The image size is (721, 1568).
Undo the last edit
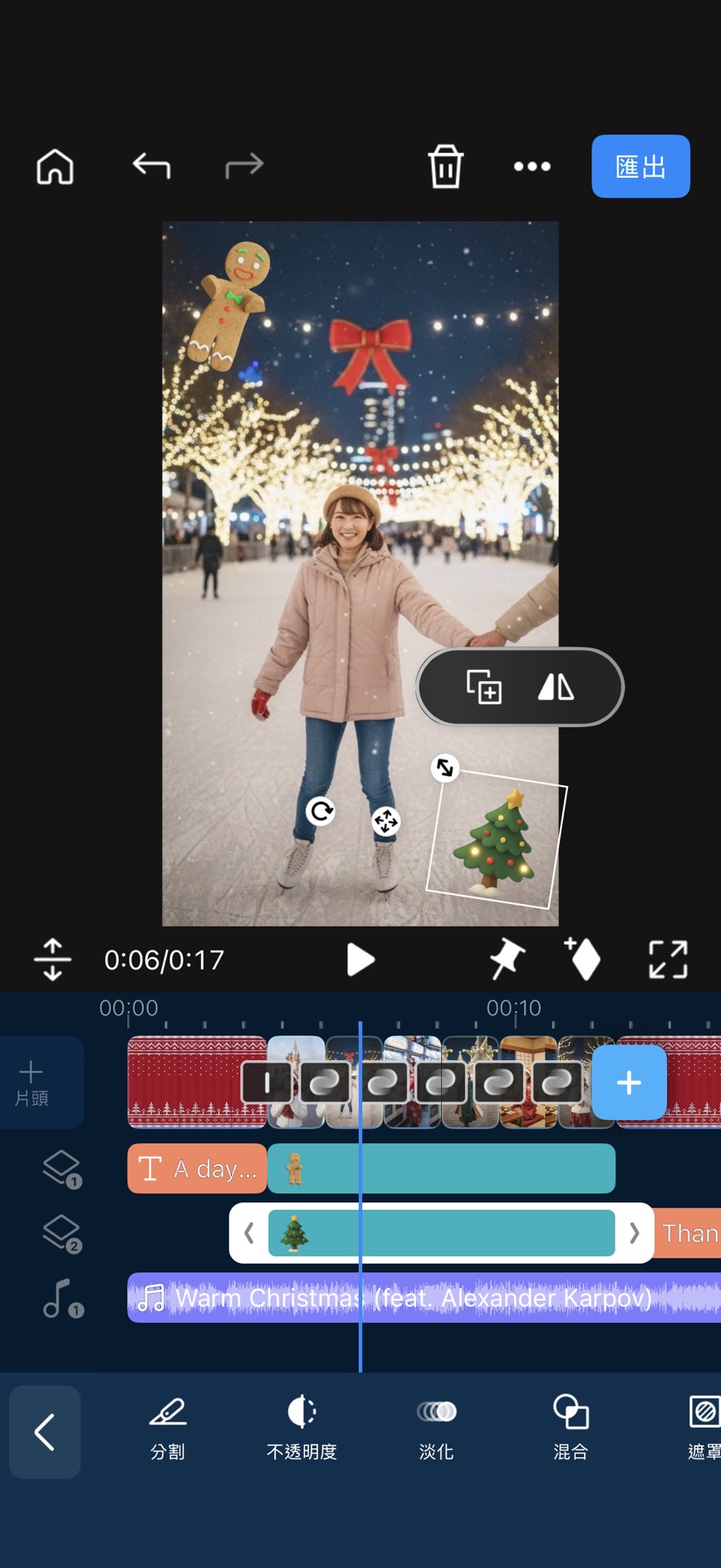click(x=151, y=166)
